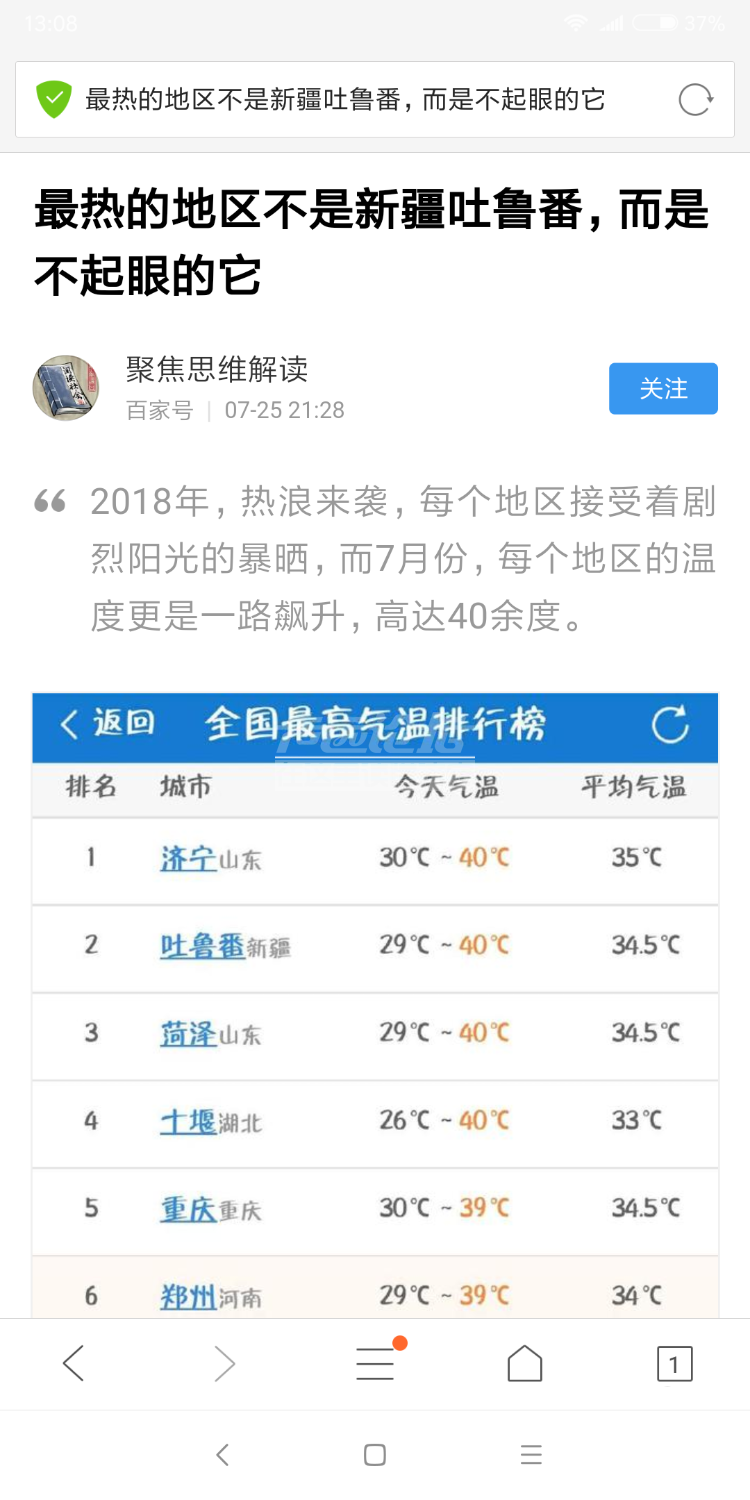This screenshot has width=750, height=1500.
Task: Tap the Android home button at screen bottom
Action: [x=375, y=1454]
